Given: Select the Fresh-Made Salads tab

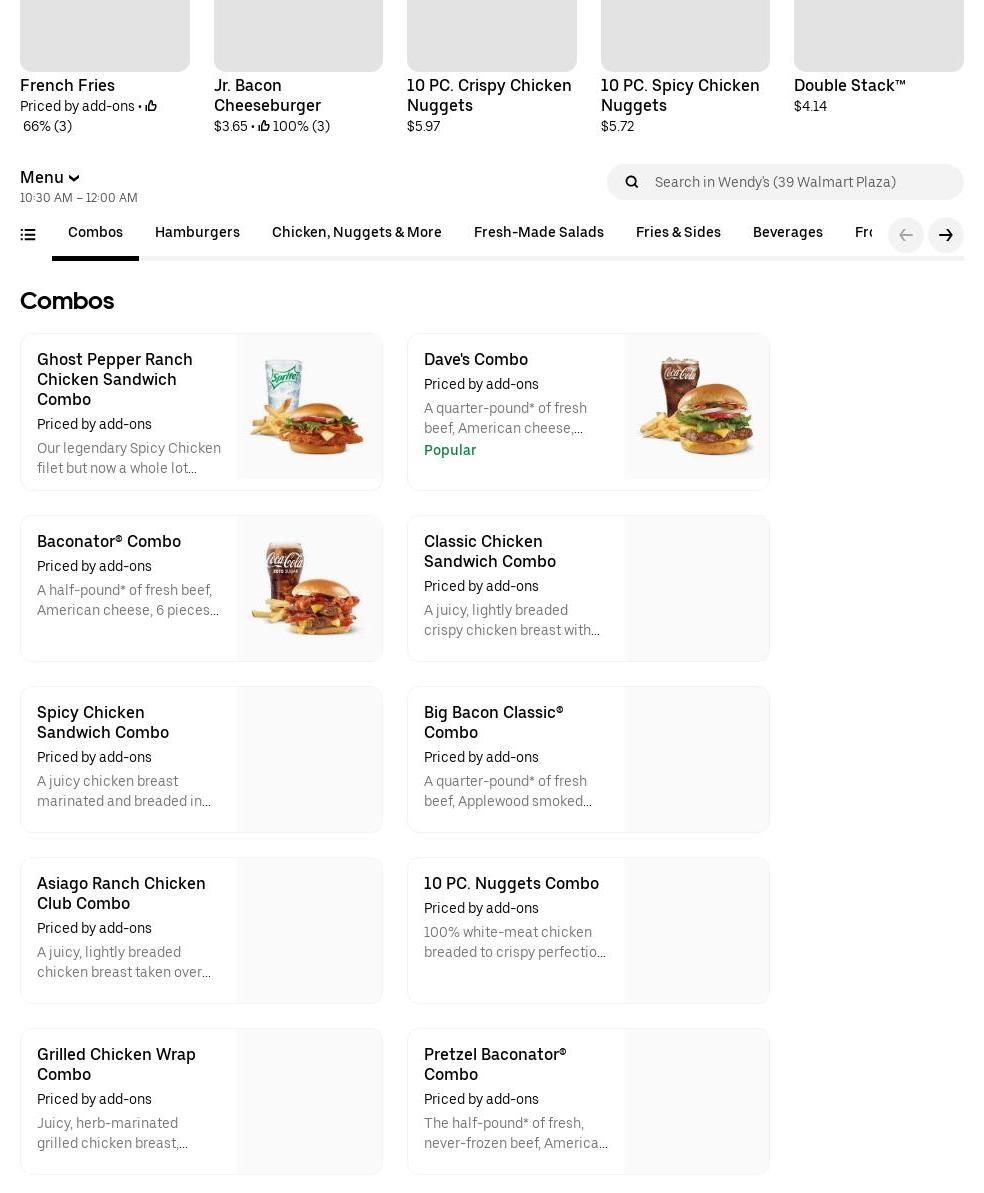Looking at the screenshot, I should pyautogui.click(x=538, y=233).
